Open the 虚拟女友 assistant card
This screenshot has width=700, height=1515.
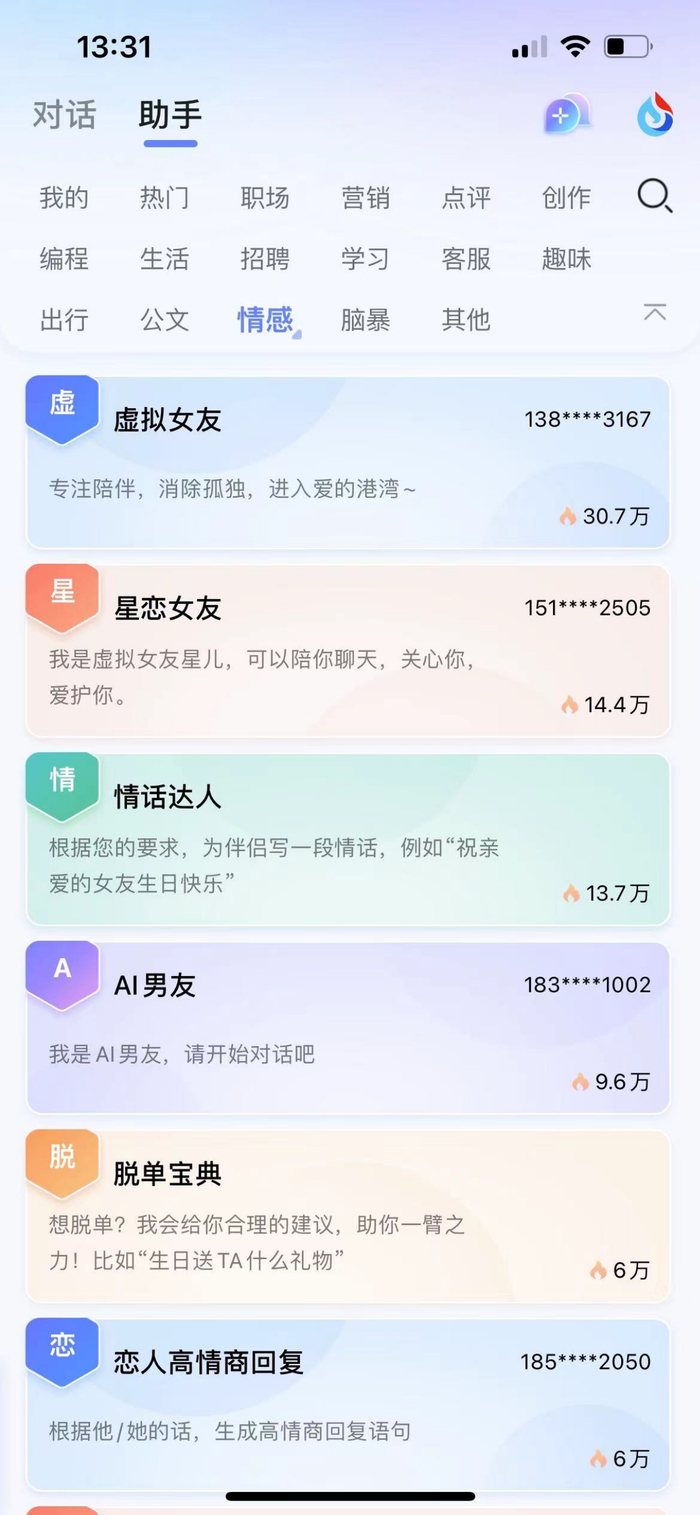(348, 462)
